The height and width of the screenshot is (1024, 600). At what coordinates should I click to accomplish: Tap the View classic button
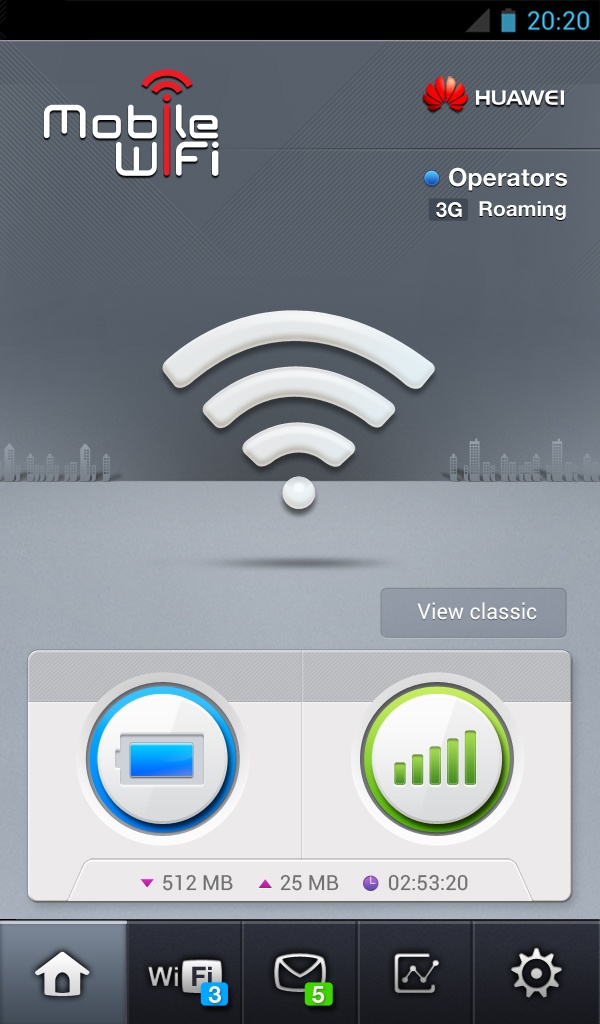coord(473,612)
